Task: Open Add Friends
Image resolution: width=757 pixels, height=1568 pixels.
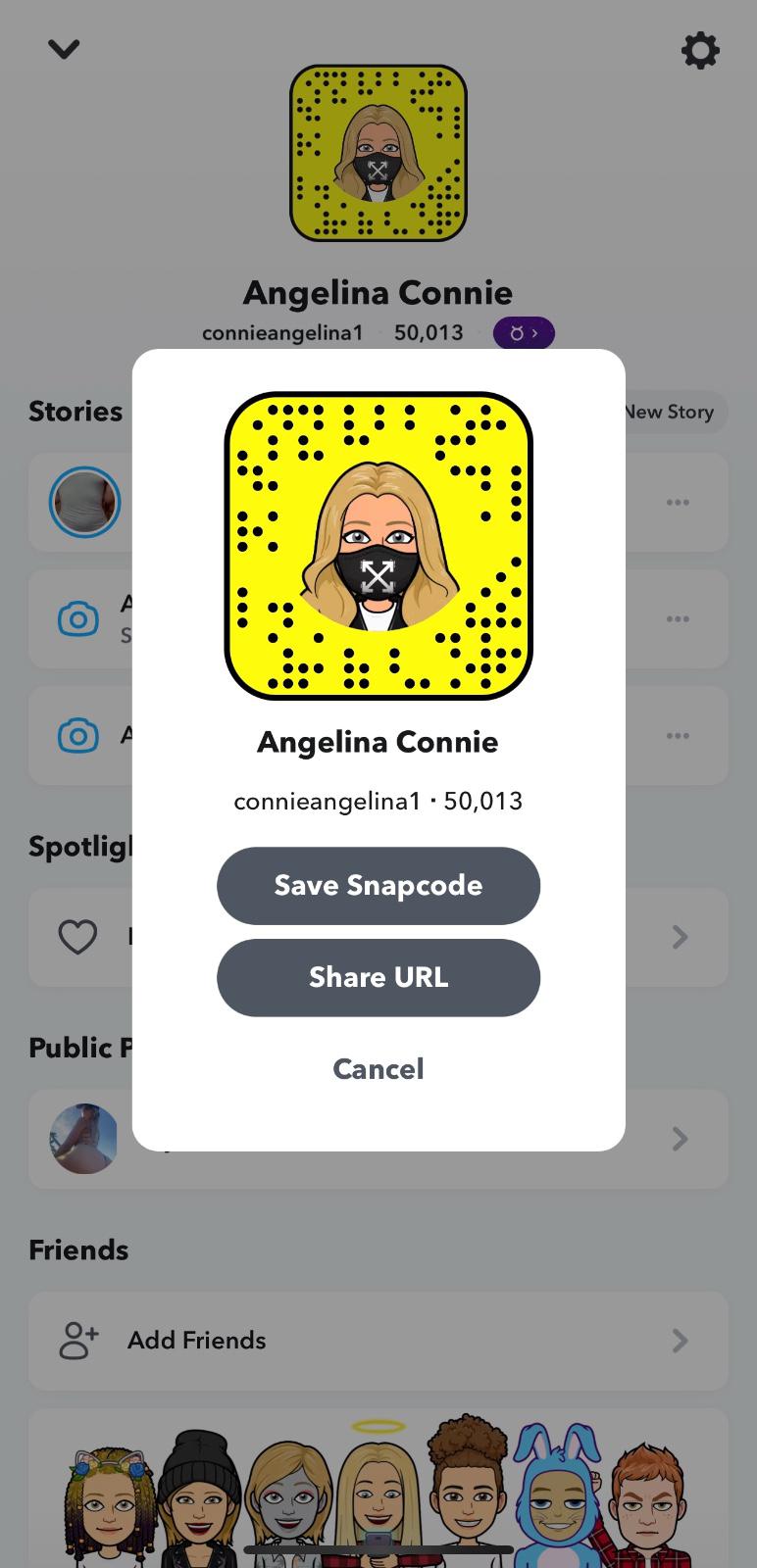Action: (378, 1340)
